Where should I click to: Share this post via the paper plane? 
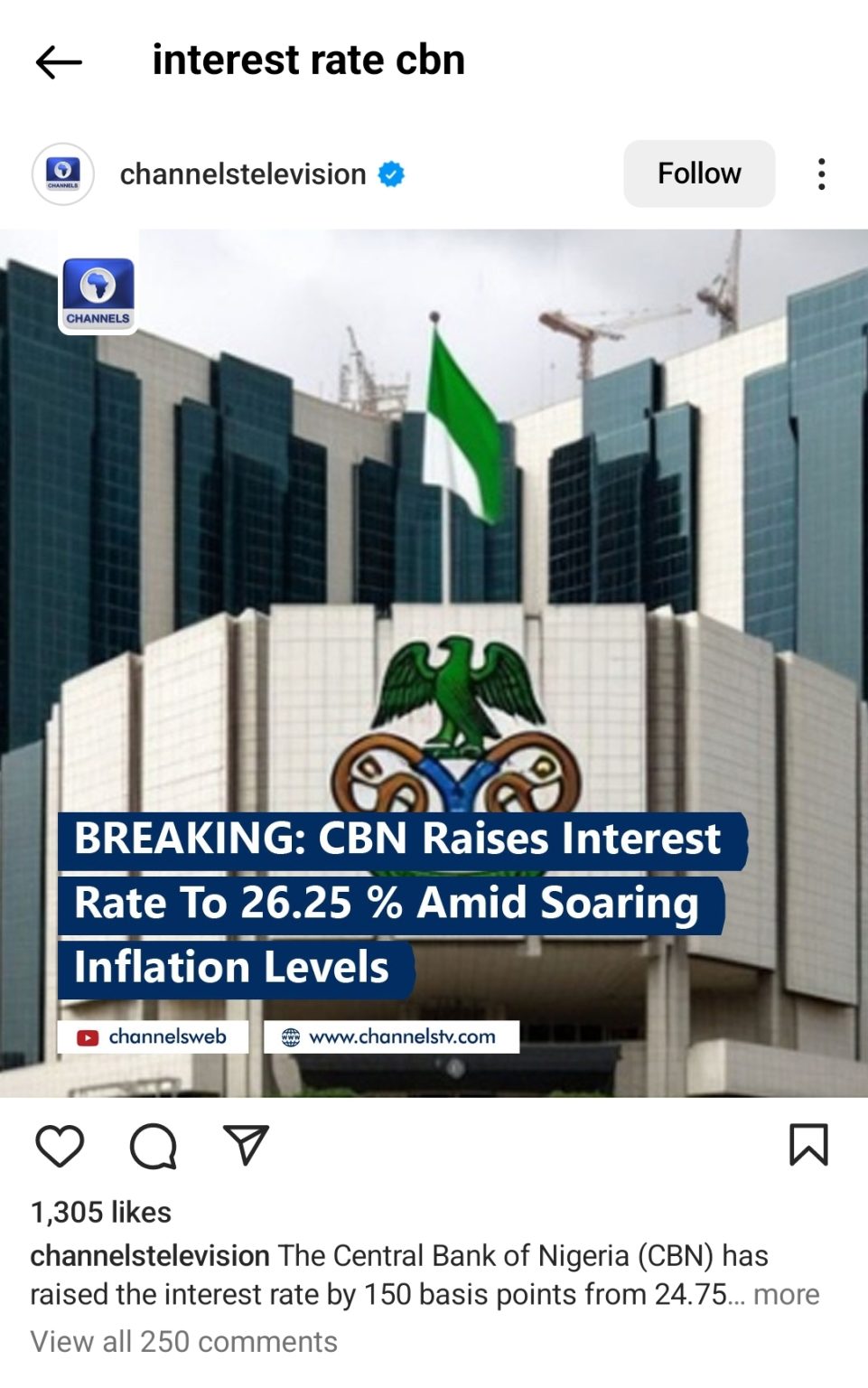(246, 1145)
